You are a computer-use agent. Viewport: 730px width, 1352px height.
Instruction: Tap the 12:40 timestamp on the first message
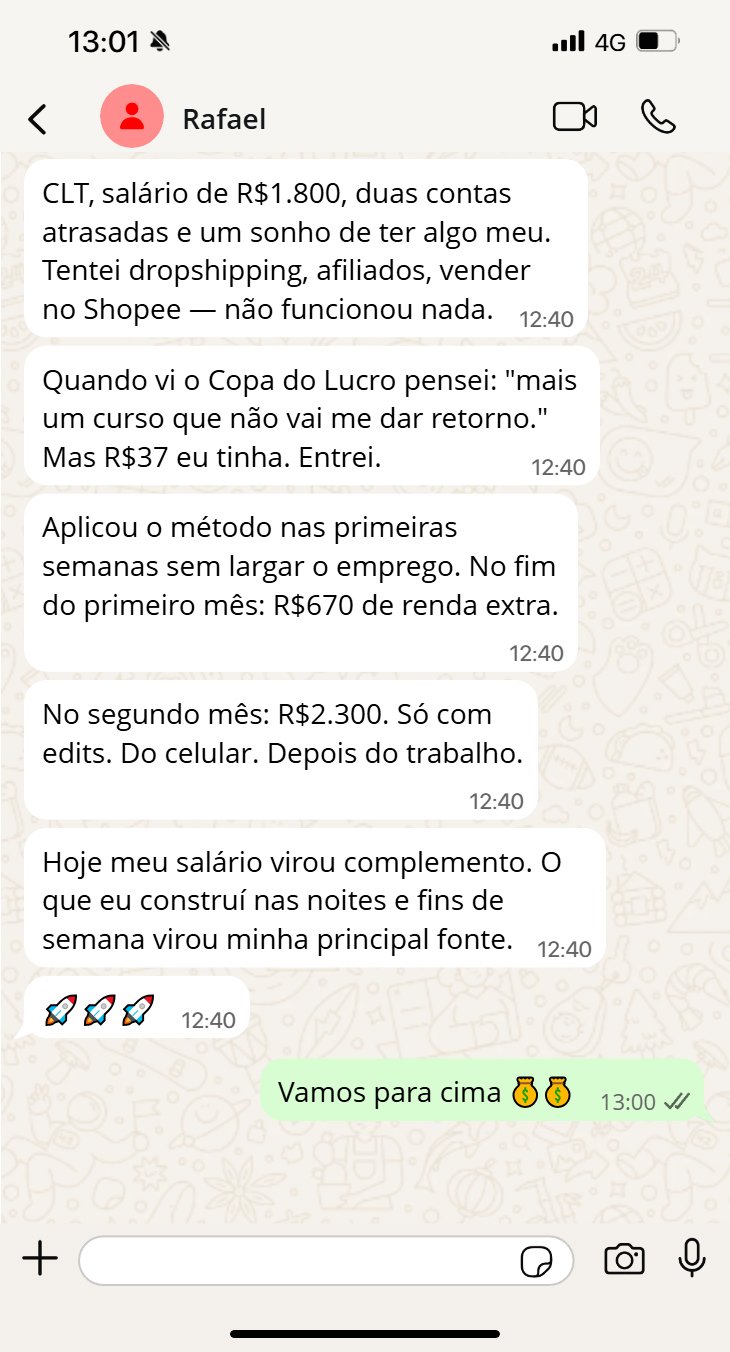[547, 319]
